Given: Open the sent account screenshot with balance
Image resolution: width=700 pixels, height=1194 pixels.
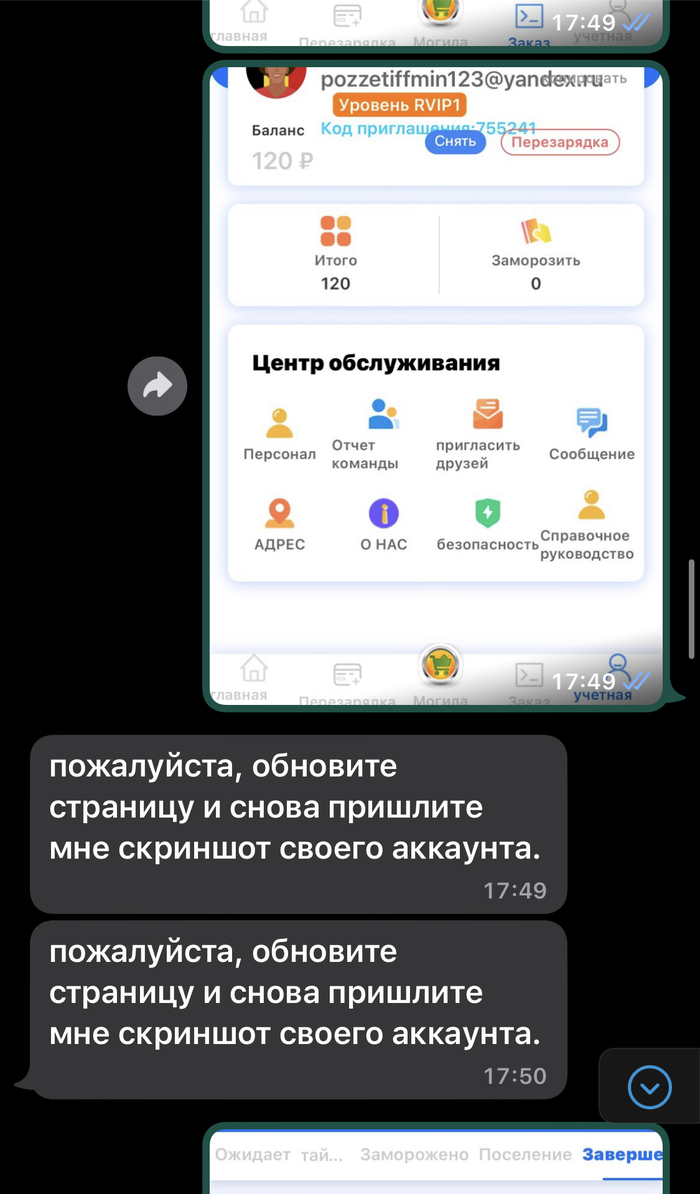Looking at the screenshot, I should pyautogui.click(x=435, y=385).
